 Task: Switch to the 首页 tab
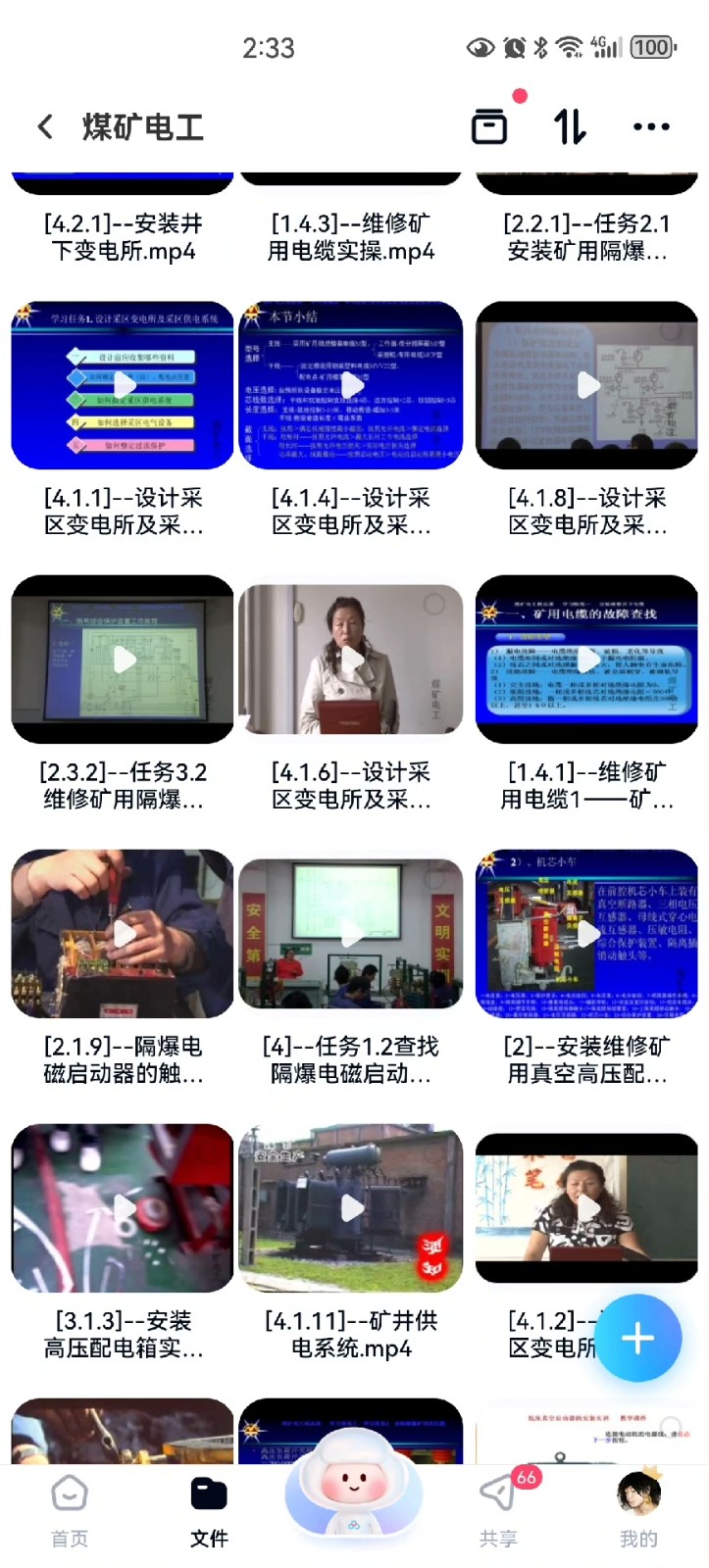pos(70,1509)
